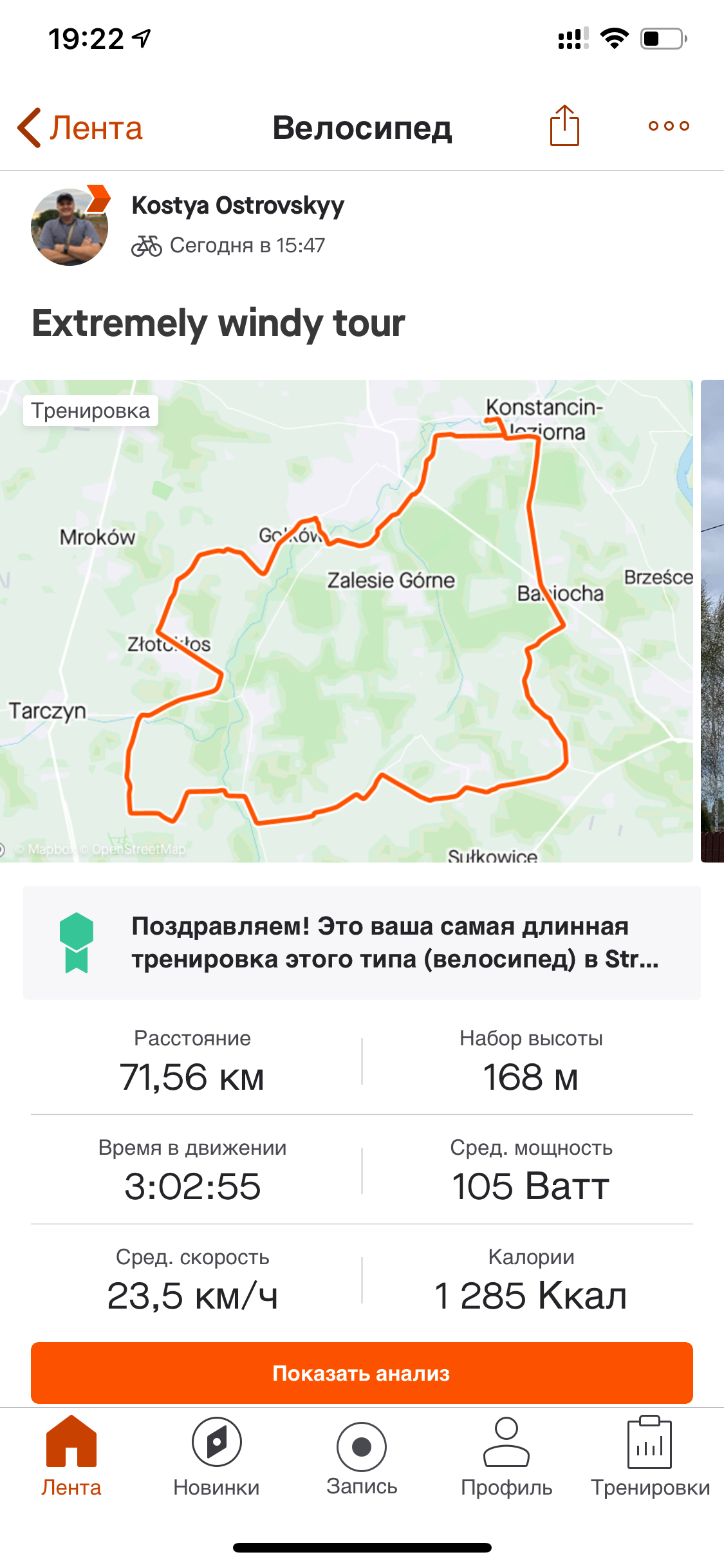The height and width of the screenshot is (1568, 724).
Task: Tap Показать анализ button
Action: point(362,1373)
